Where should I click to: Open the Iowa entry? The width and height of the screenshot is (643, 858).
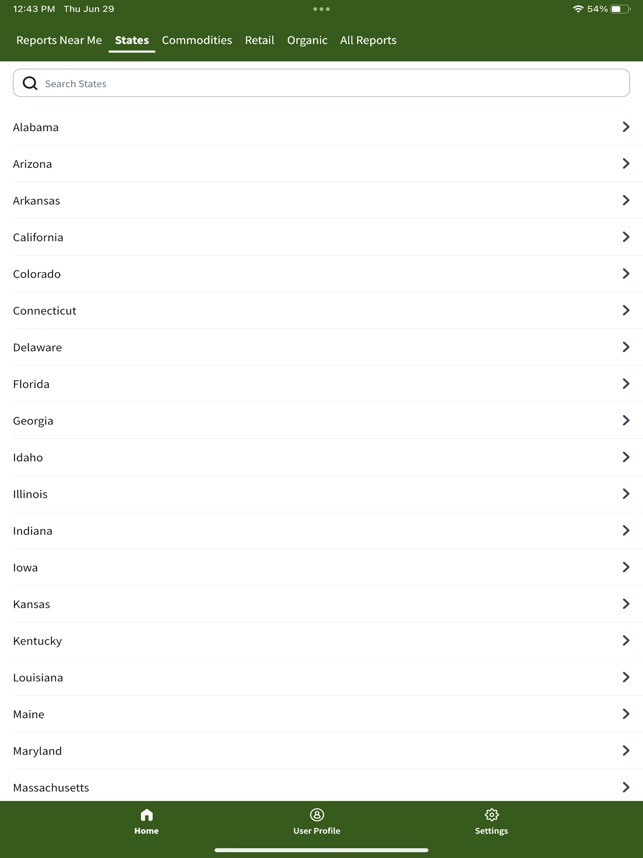click(321, 567)
